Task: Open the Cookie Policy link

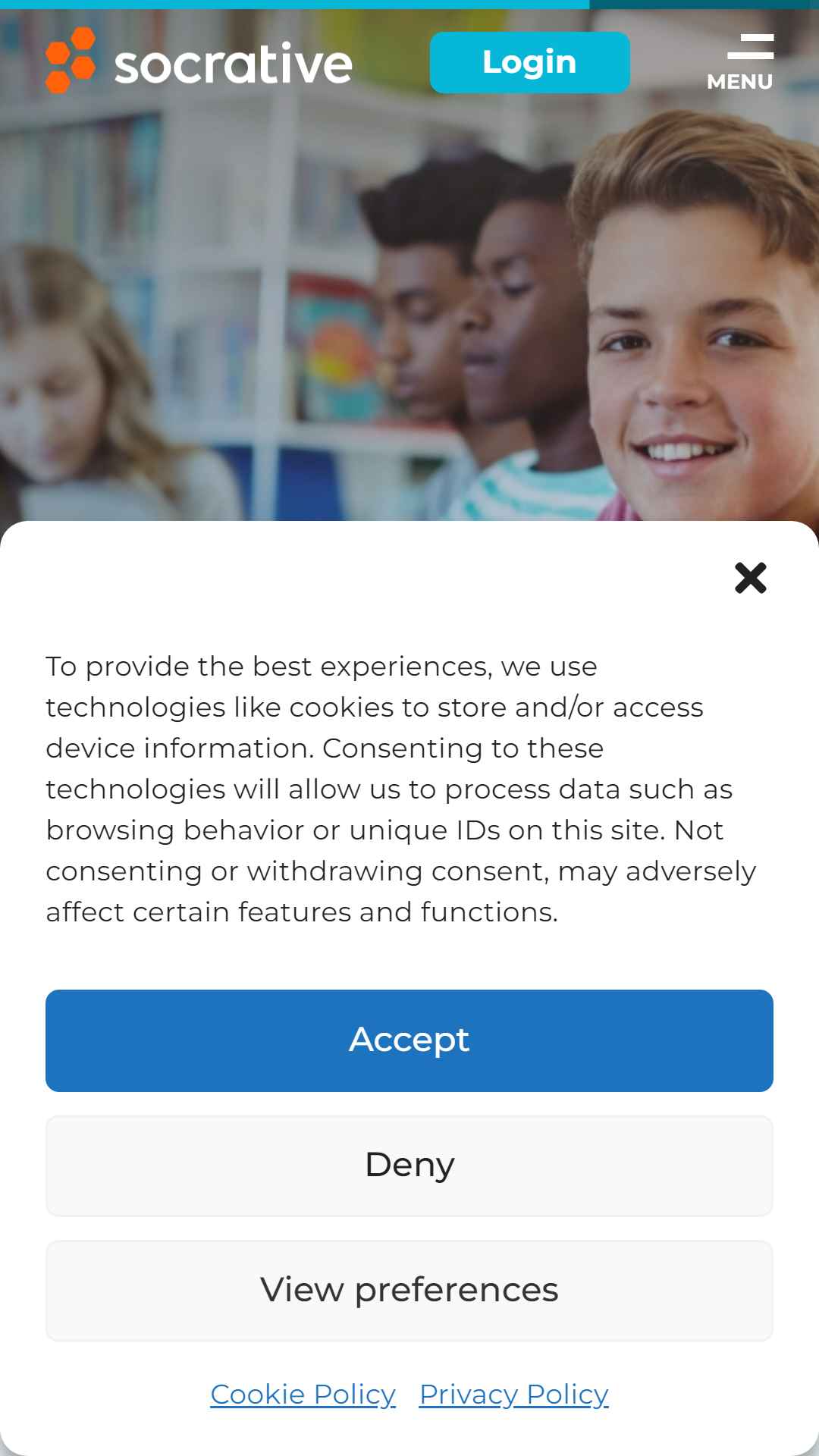Action: [x=303, y=1395]
